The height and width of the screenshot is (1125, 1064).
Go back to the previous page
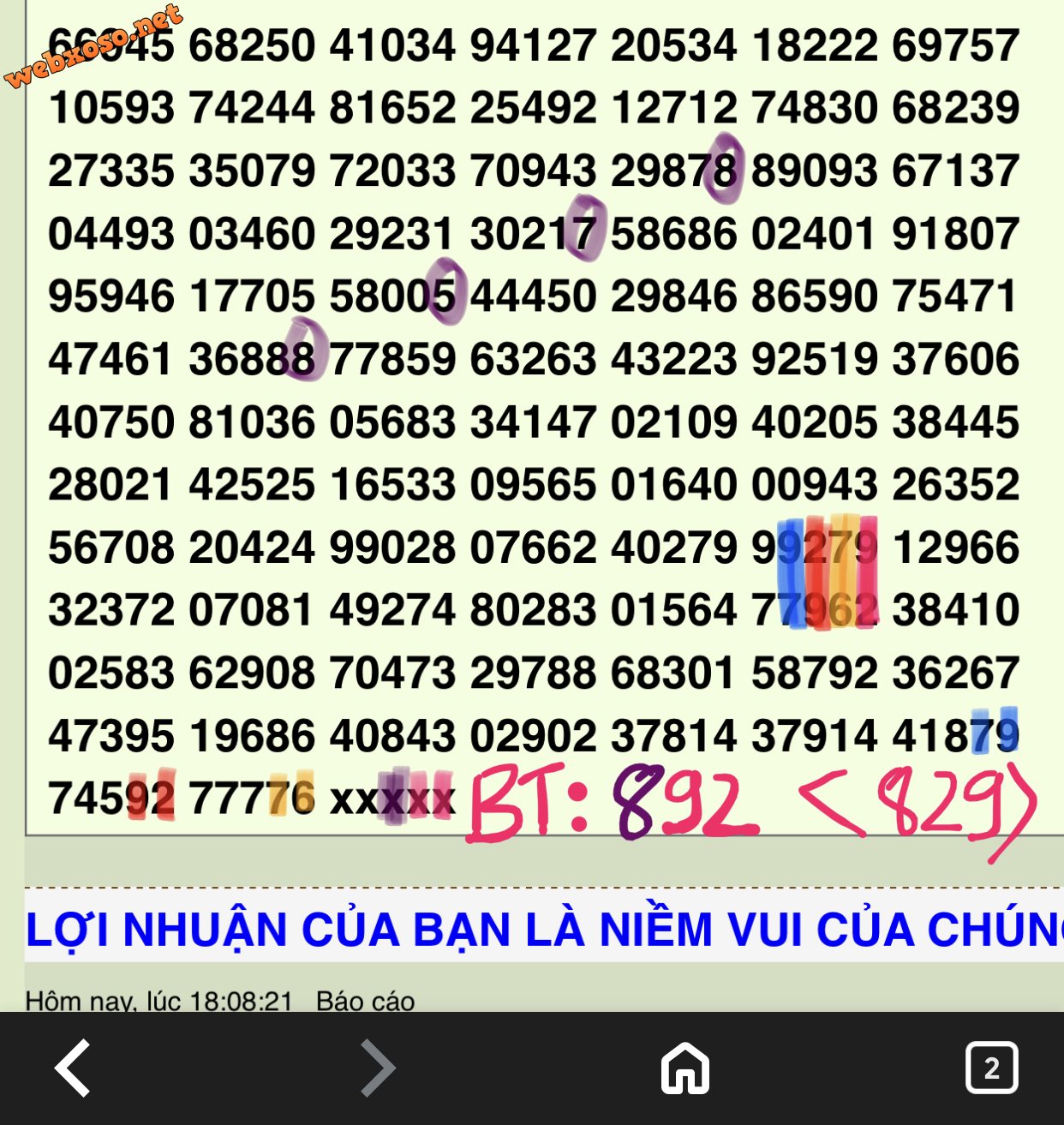click(74, 1068)
